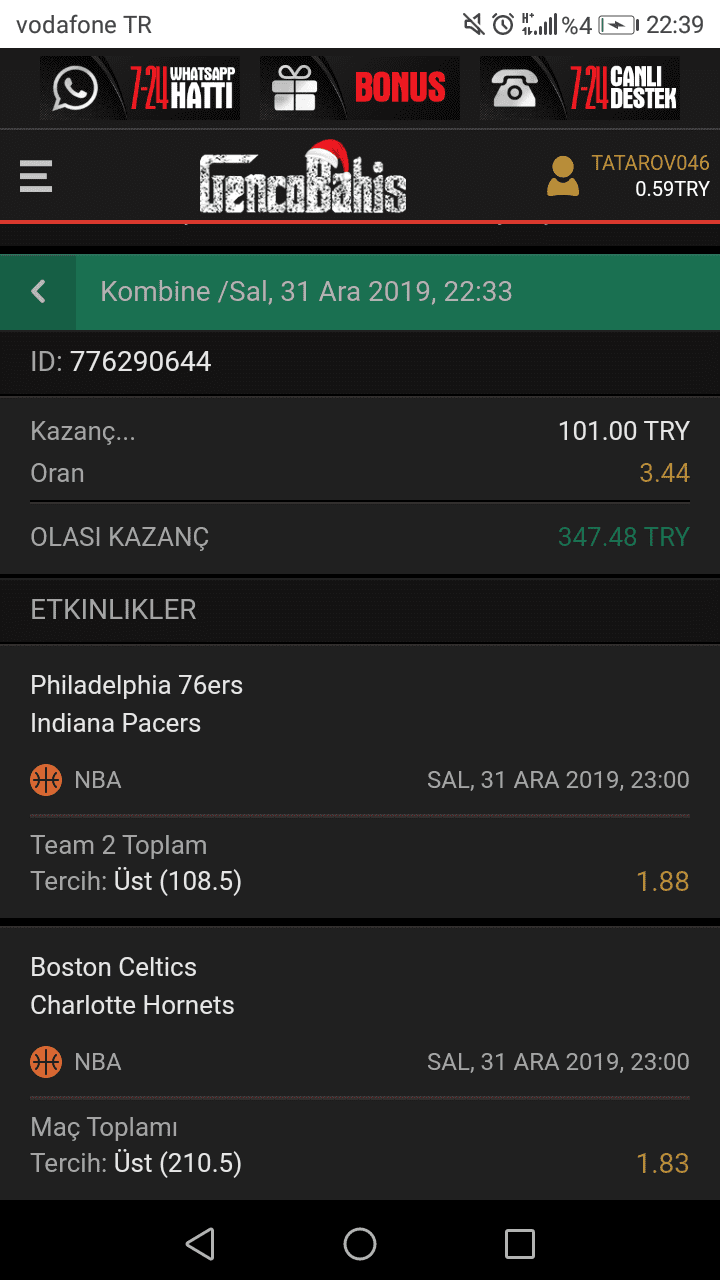Tap the system back button
720x1280 pixels.
200,1243
